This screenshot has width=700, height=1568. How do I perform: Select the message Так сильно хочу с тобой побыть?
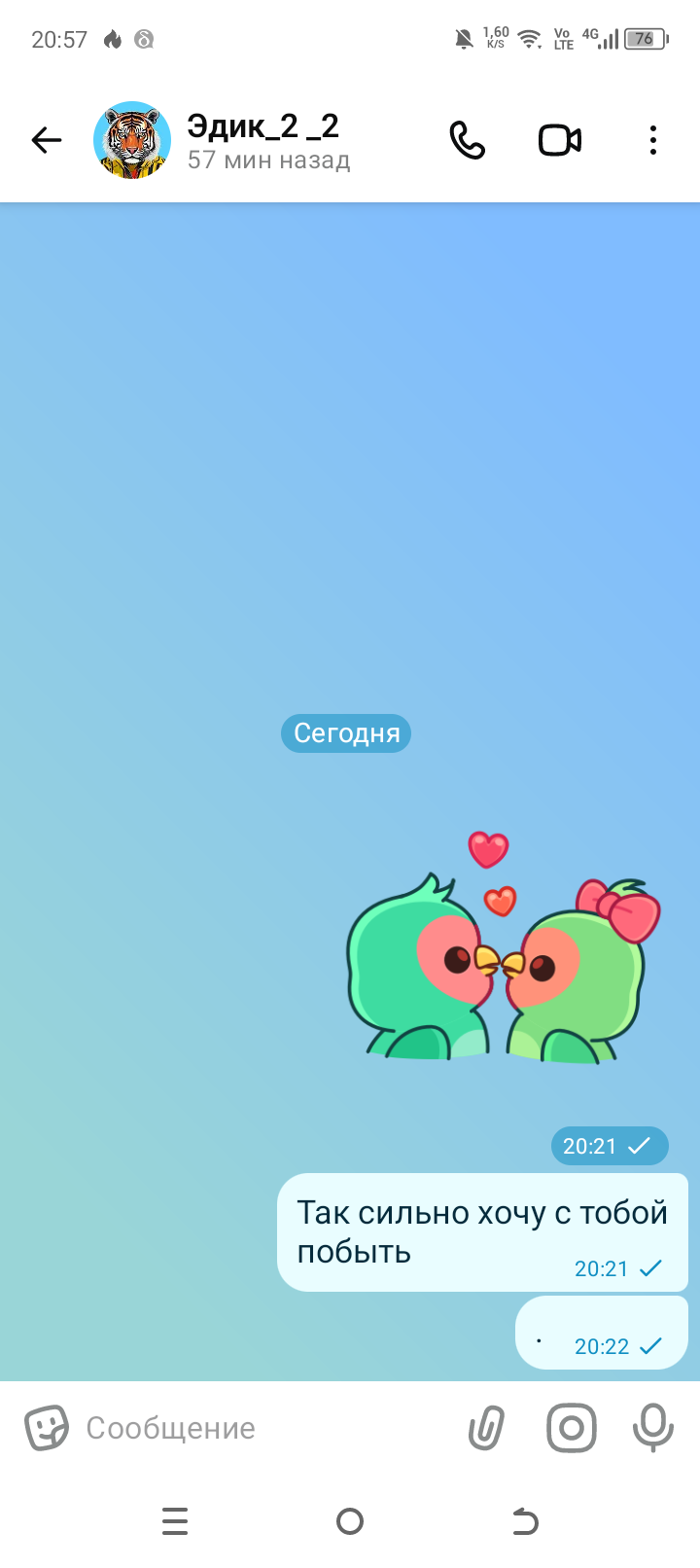[481, 1231]
